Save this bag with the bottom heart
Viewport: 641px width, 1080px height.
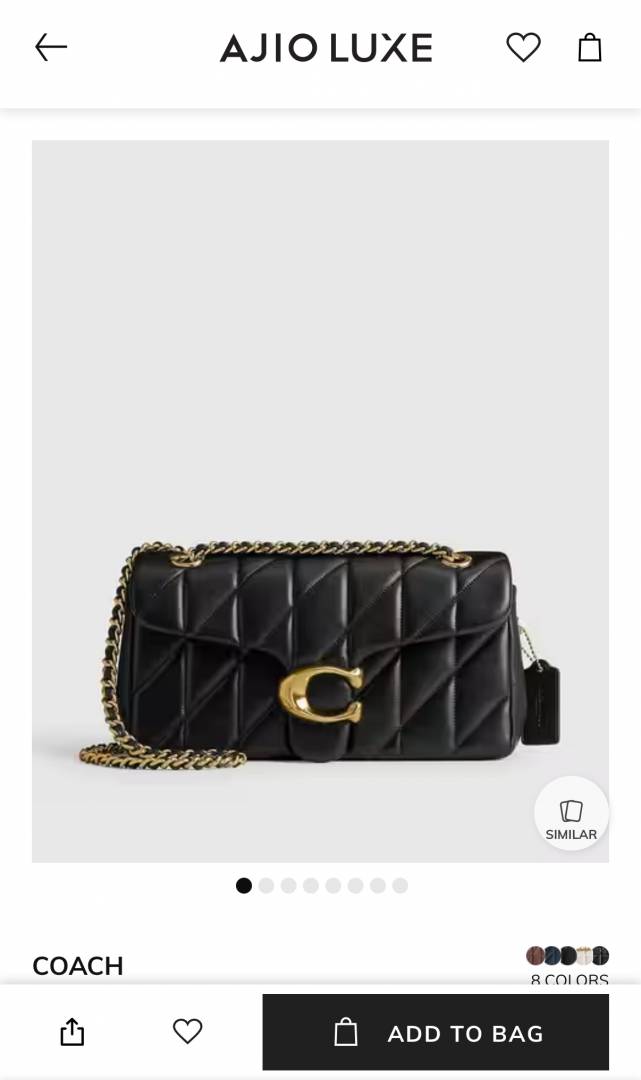(x=188, y=1032)
